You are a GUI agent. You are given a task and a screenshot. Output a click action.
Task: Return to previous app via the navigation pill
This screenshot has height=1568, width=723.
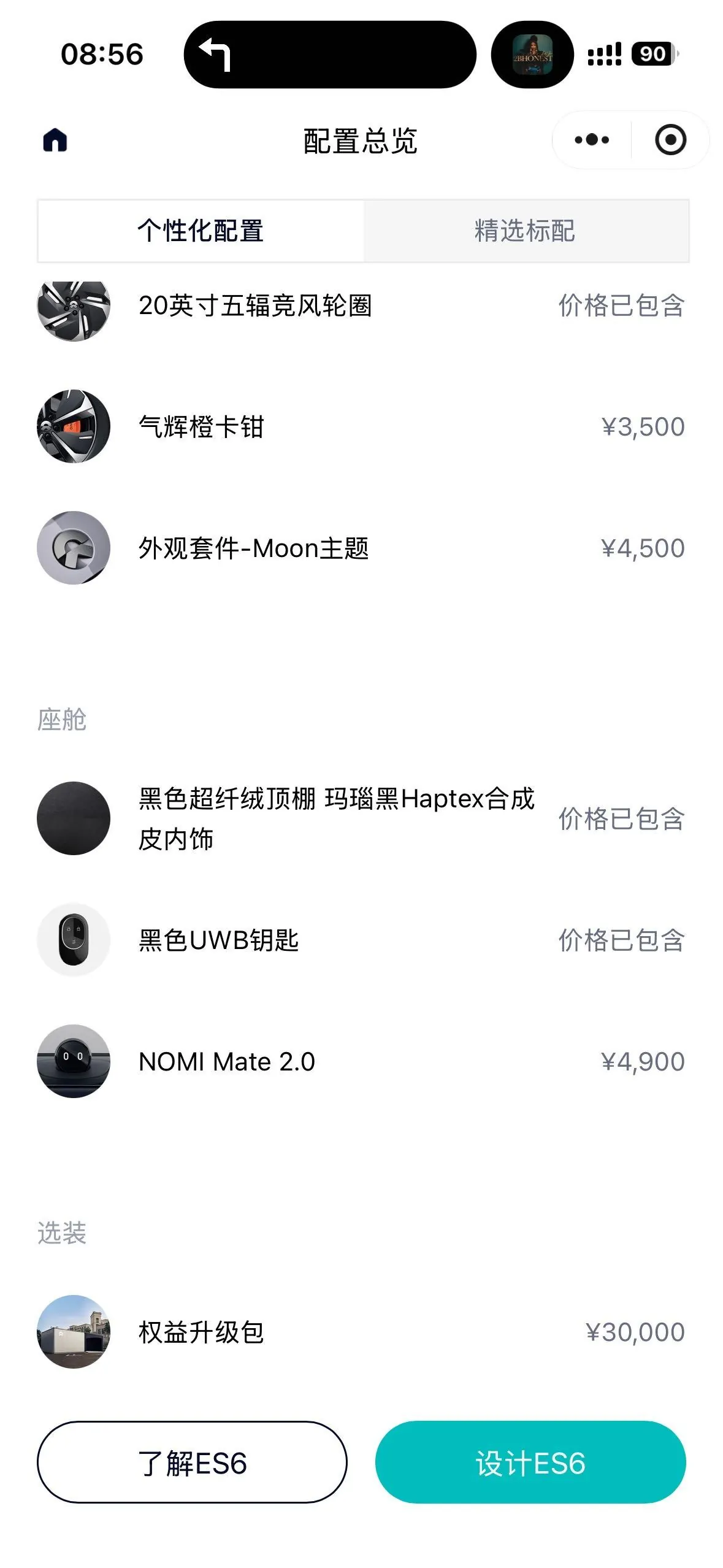pyautogui.click(x=330, y=55)
